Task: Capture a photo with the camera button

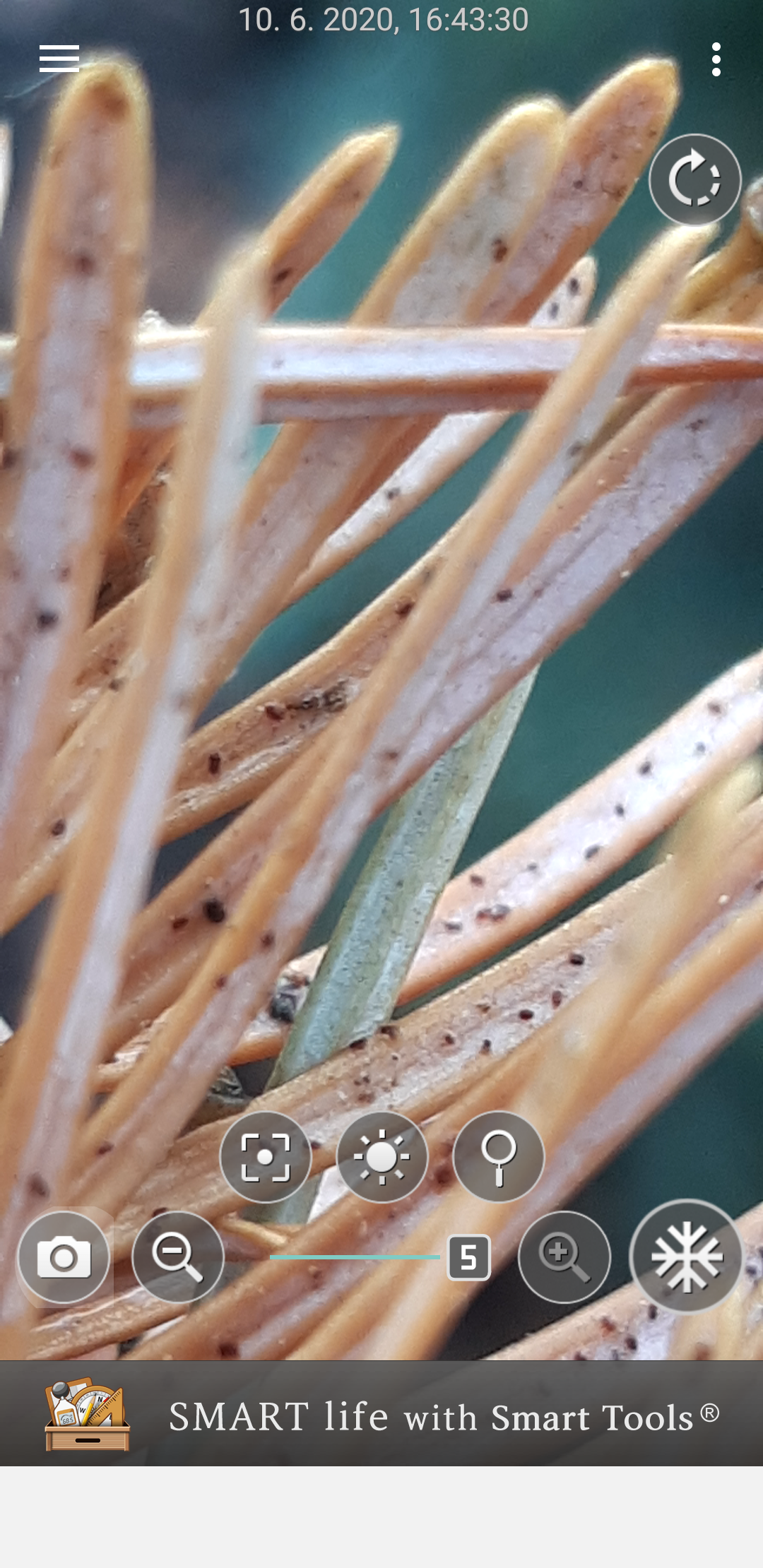Action: (64, 1257)
